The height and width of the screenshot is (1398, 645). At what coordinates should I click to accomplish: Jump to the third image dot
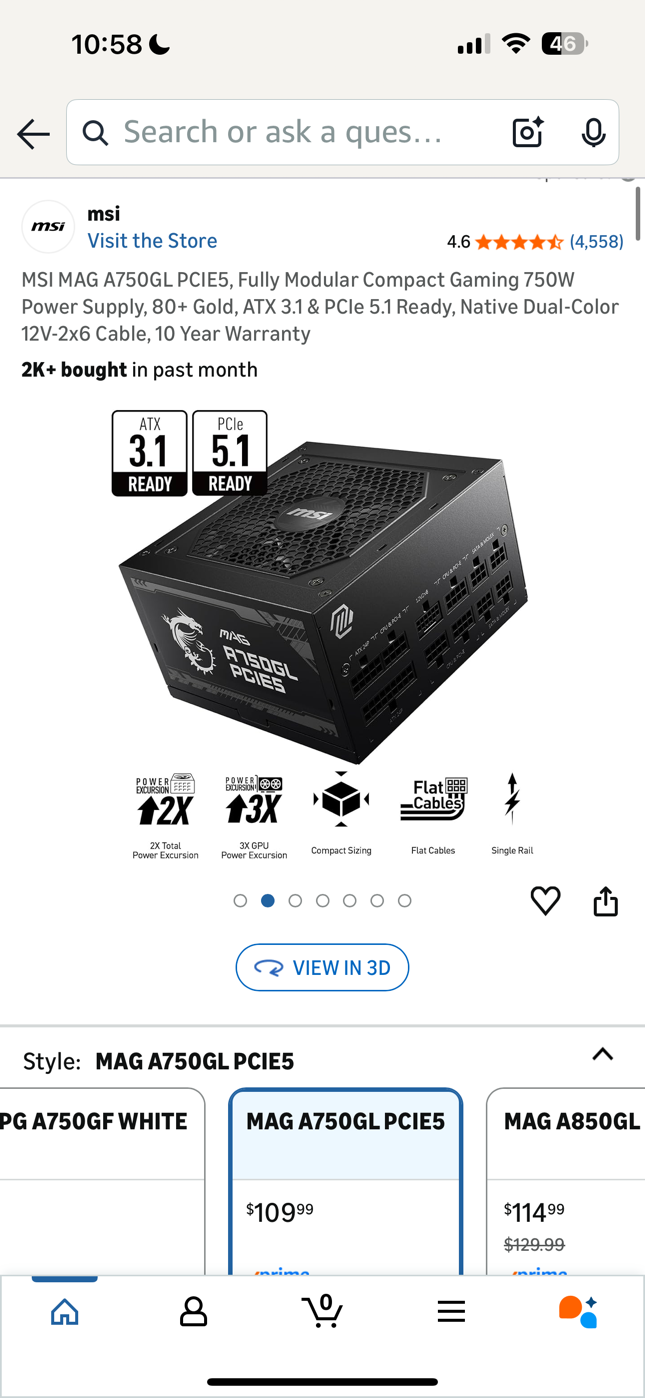point(295,901)
